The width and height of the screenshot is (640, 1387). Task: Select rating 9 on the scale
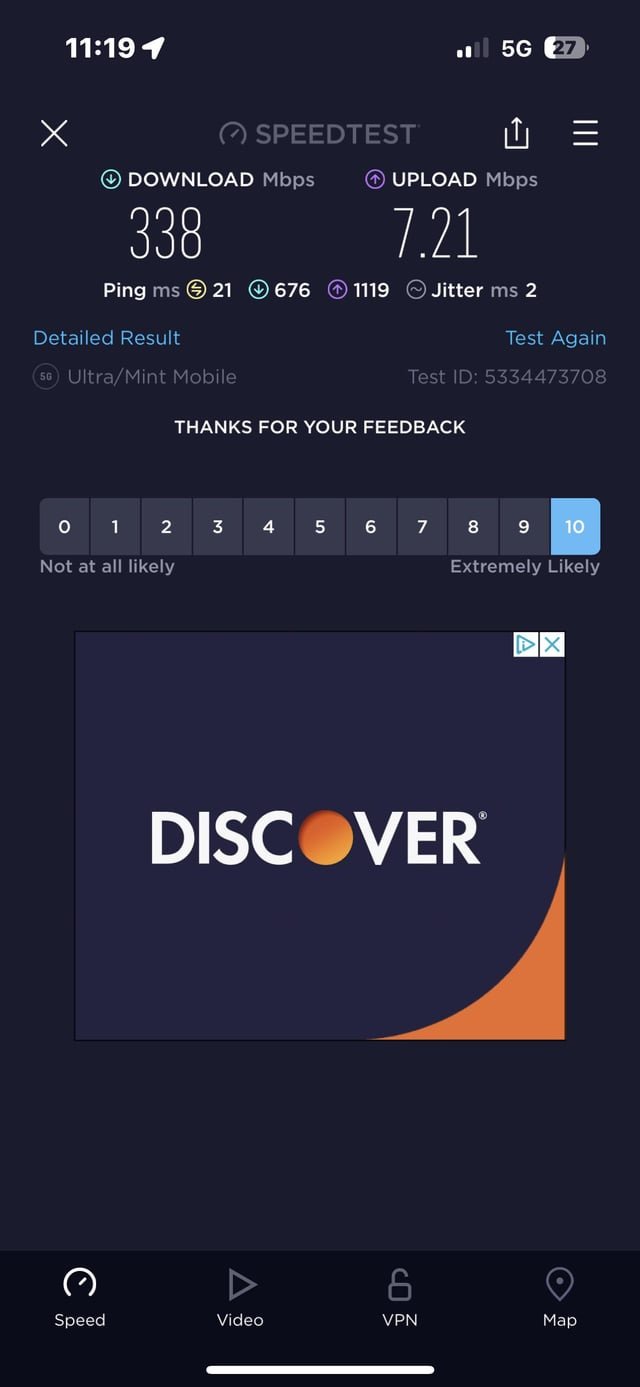click(523, 526)
